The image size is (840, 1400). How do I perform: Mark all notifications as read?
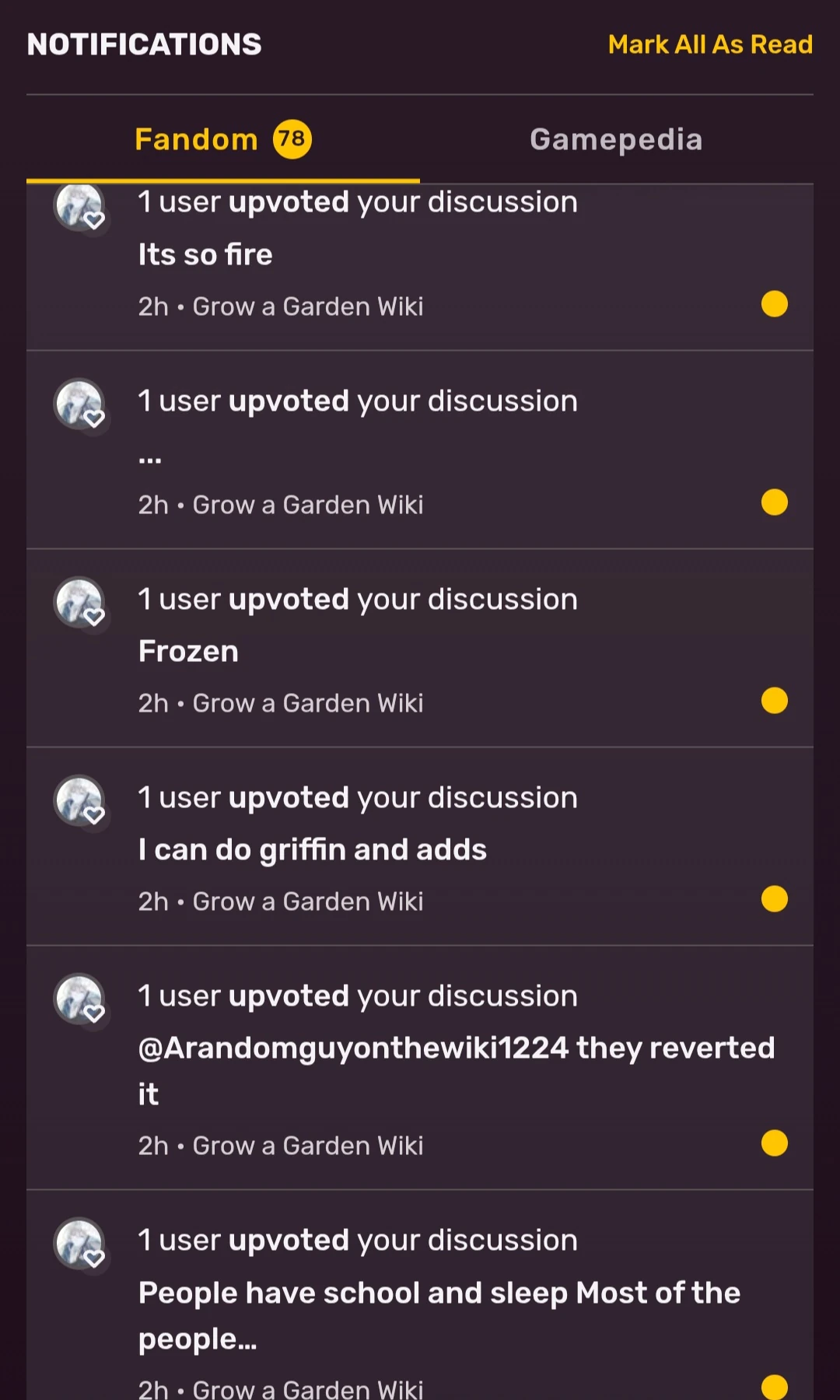(709, 44)
